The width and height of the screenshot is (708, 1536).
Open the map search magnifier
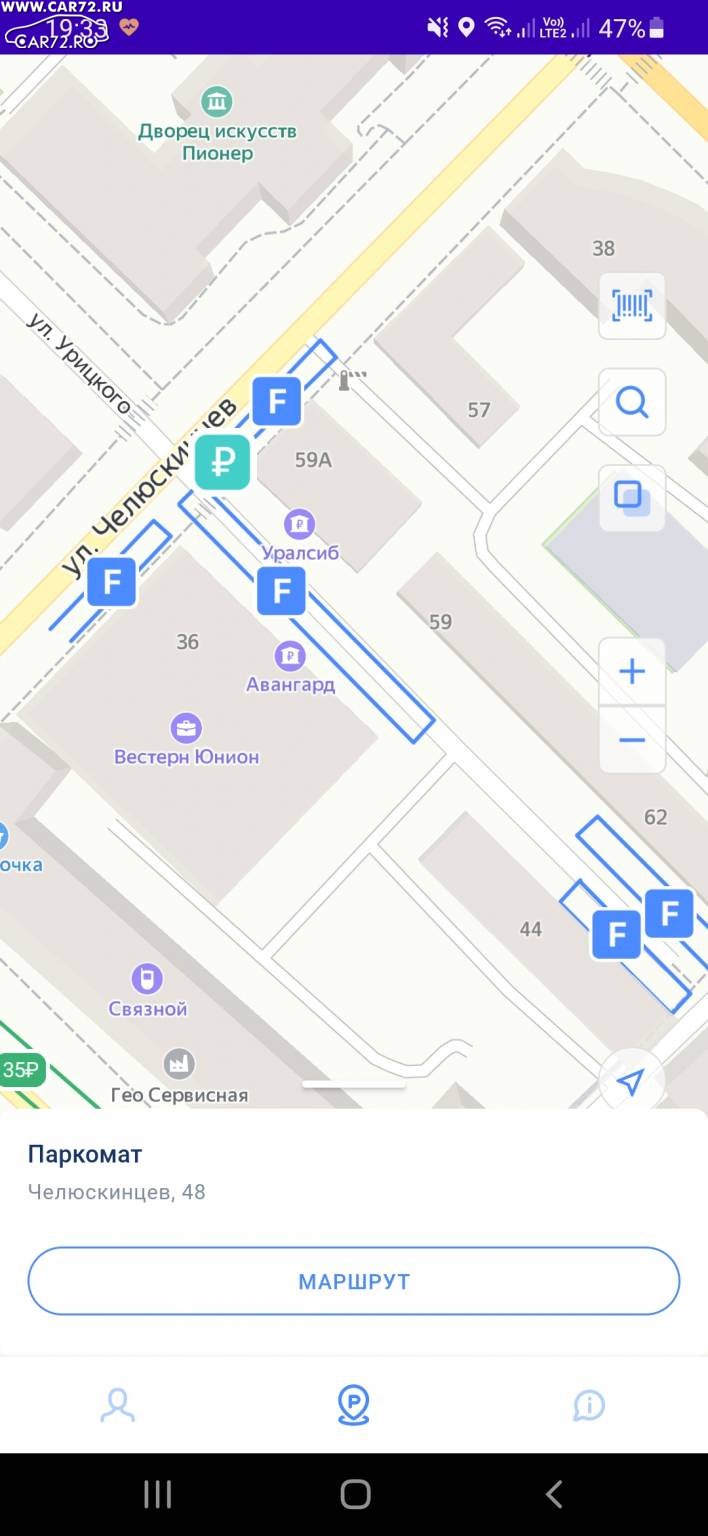[632, 402]
